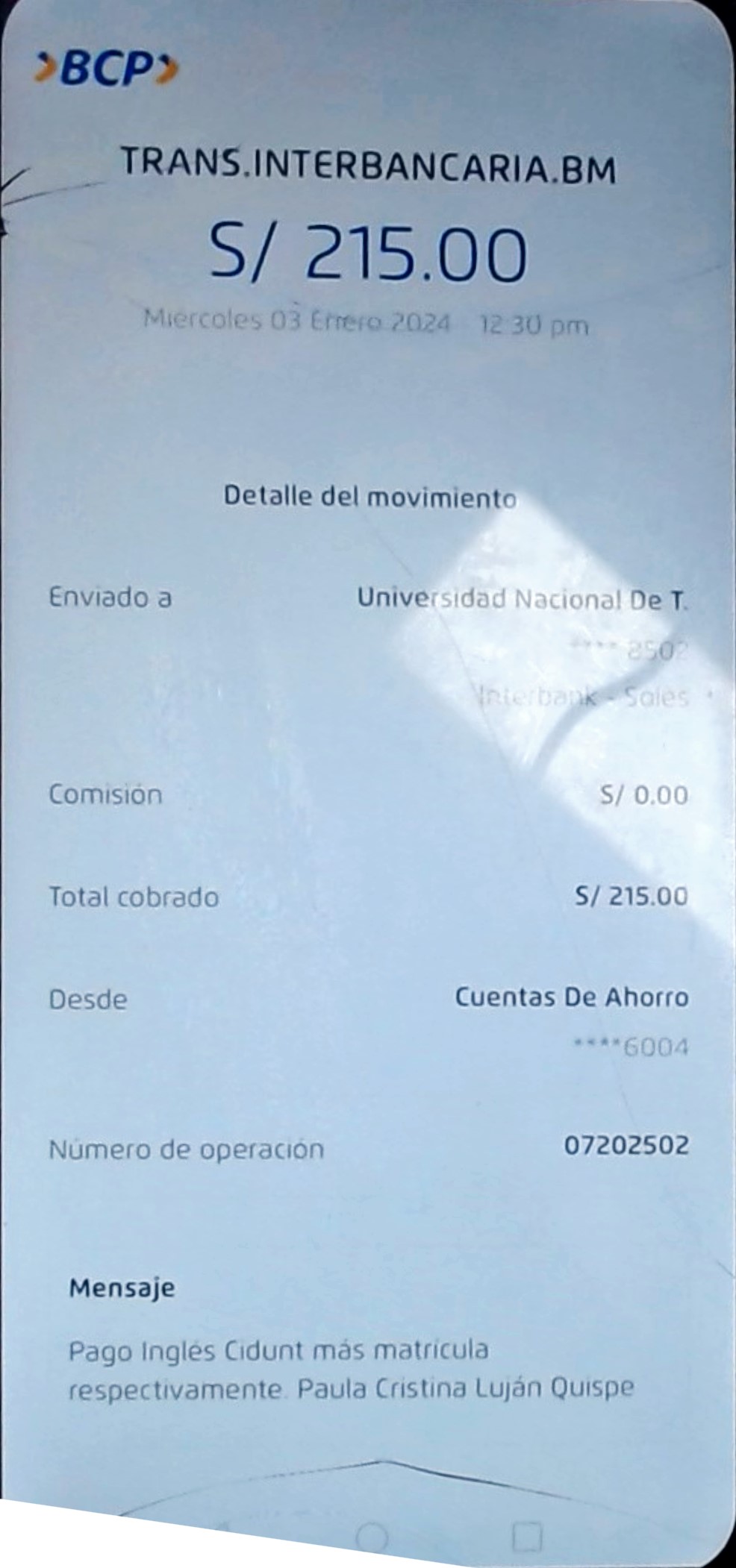This screenshot has height=1568, width=736.
Task: Tap the home circle in navigation bar
Action: [372, 1537]
